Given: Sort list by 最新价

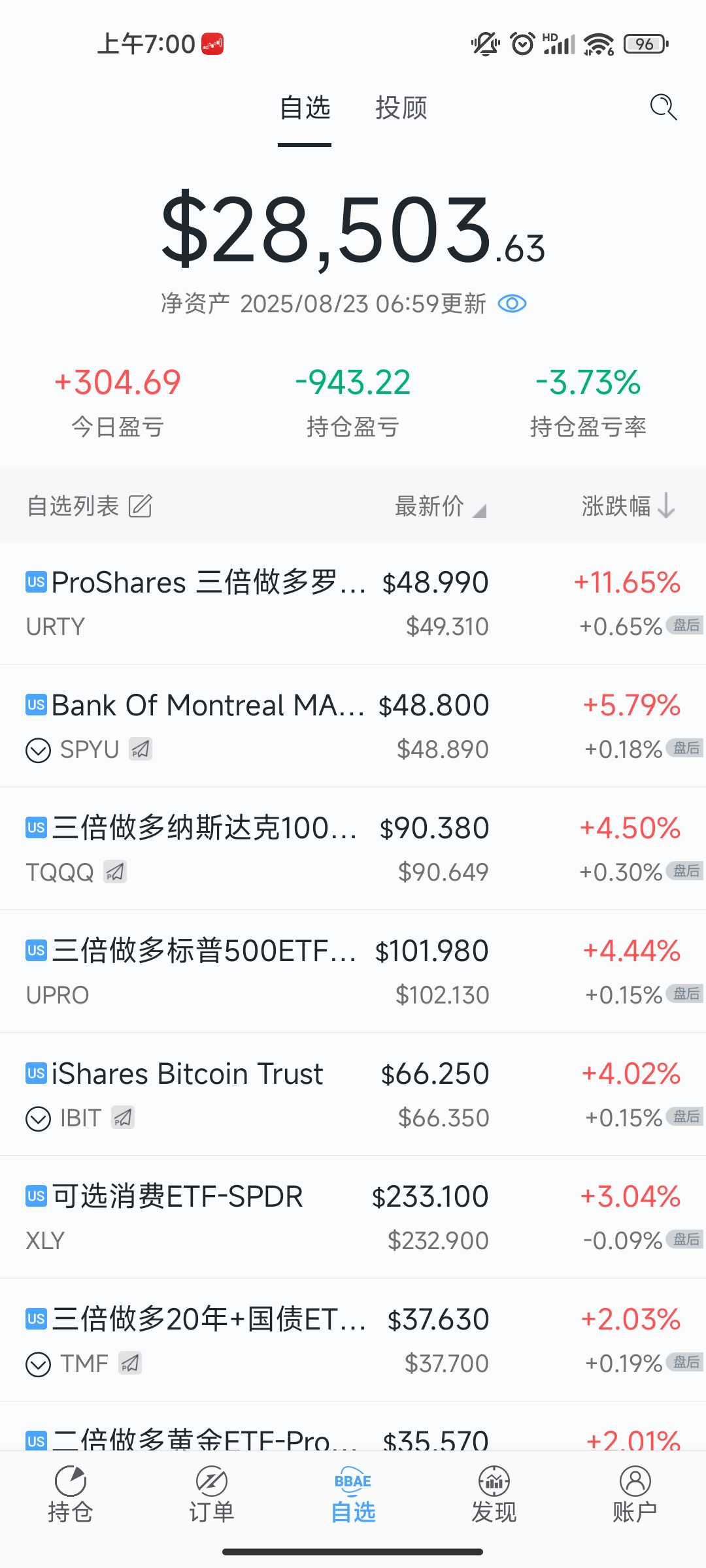Looking at the screenshot, I should pyautogui.click(x=440, y=506).
